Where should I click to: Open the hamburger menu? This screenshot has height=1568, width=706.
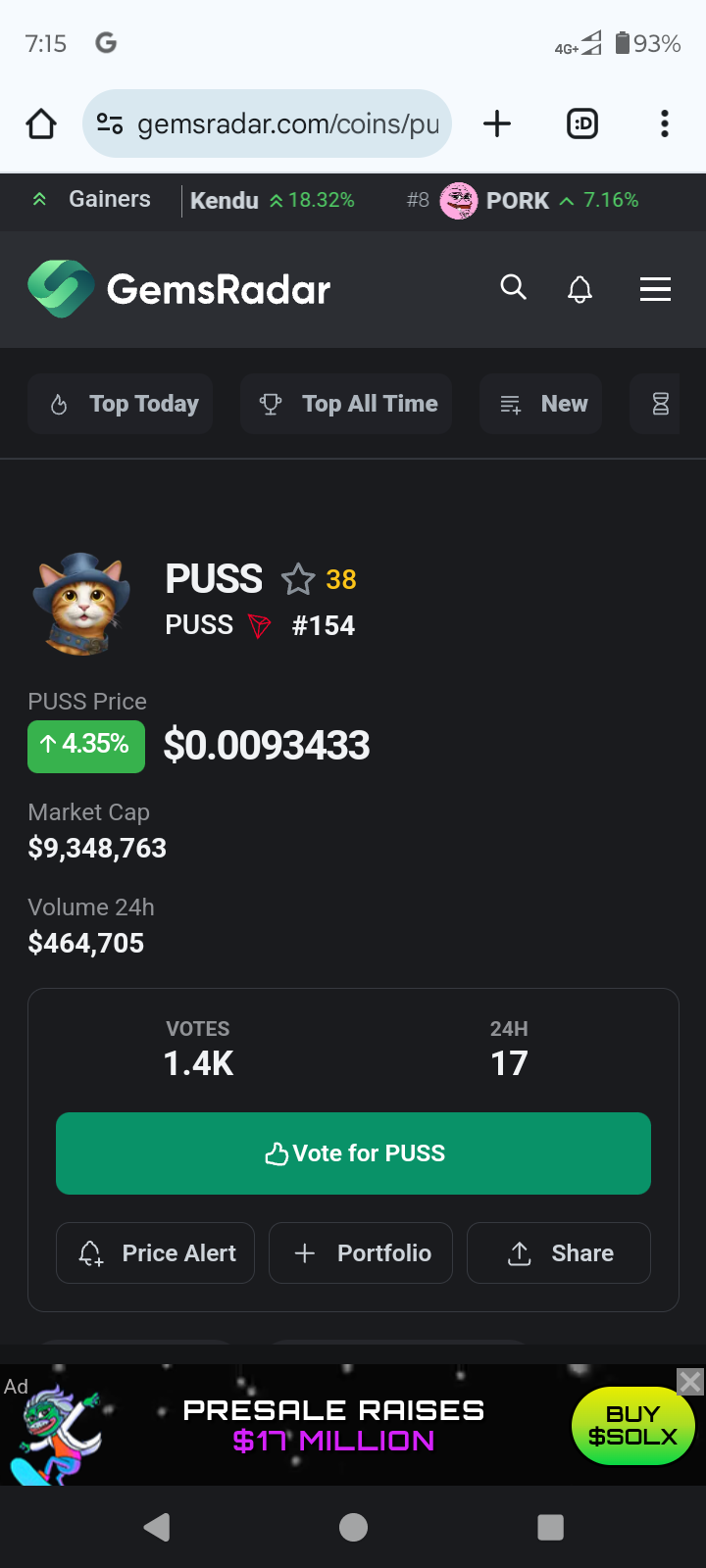[x=655, y=289]
